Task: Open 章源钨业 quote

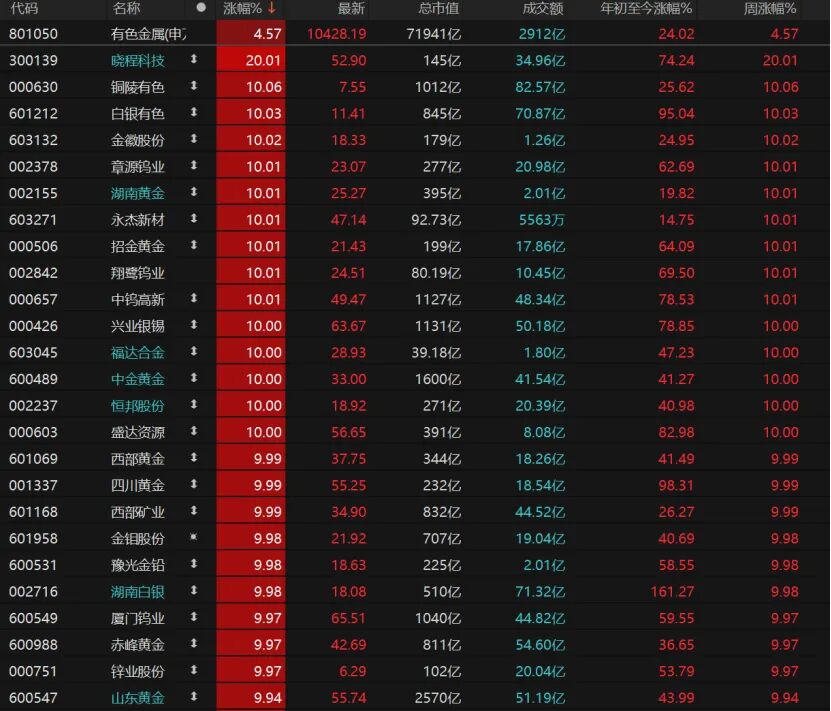Action: [138, 166]
